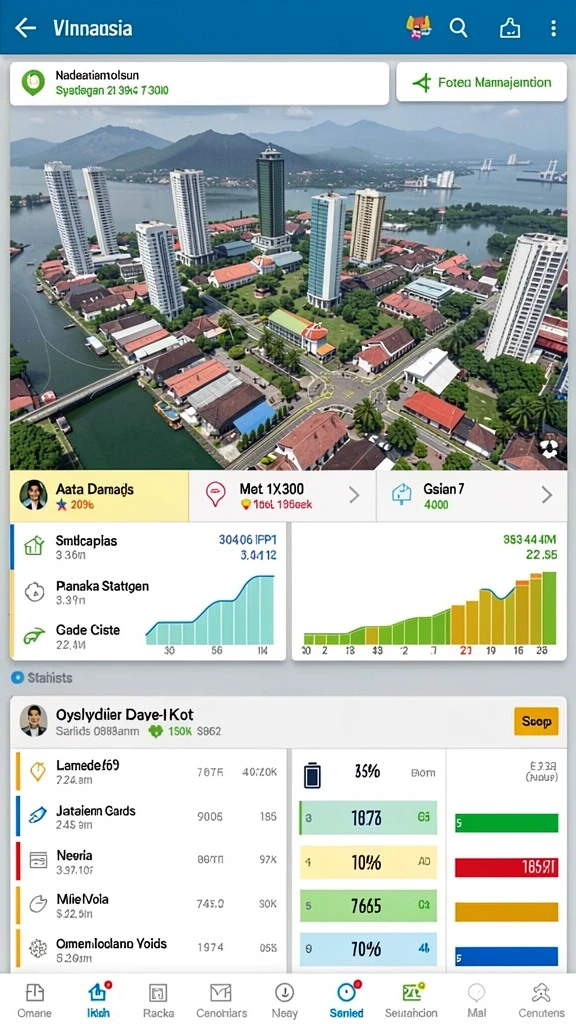This screenshot has width=576, height=1024.
Task: Open the MileNola row
Action: coord(150,905)
